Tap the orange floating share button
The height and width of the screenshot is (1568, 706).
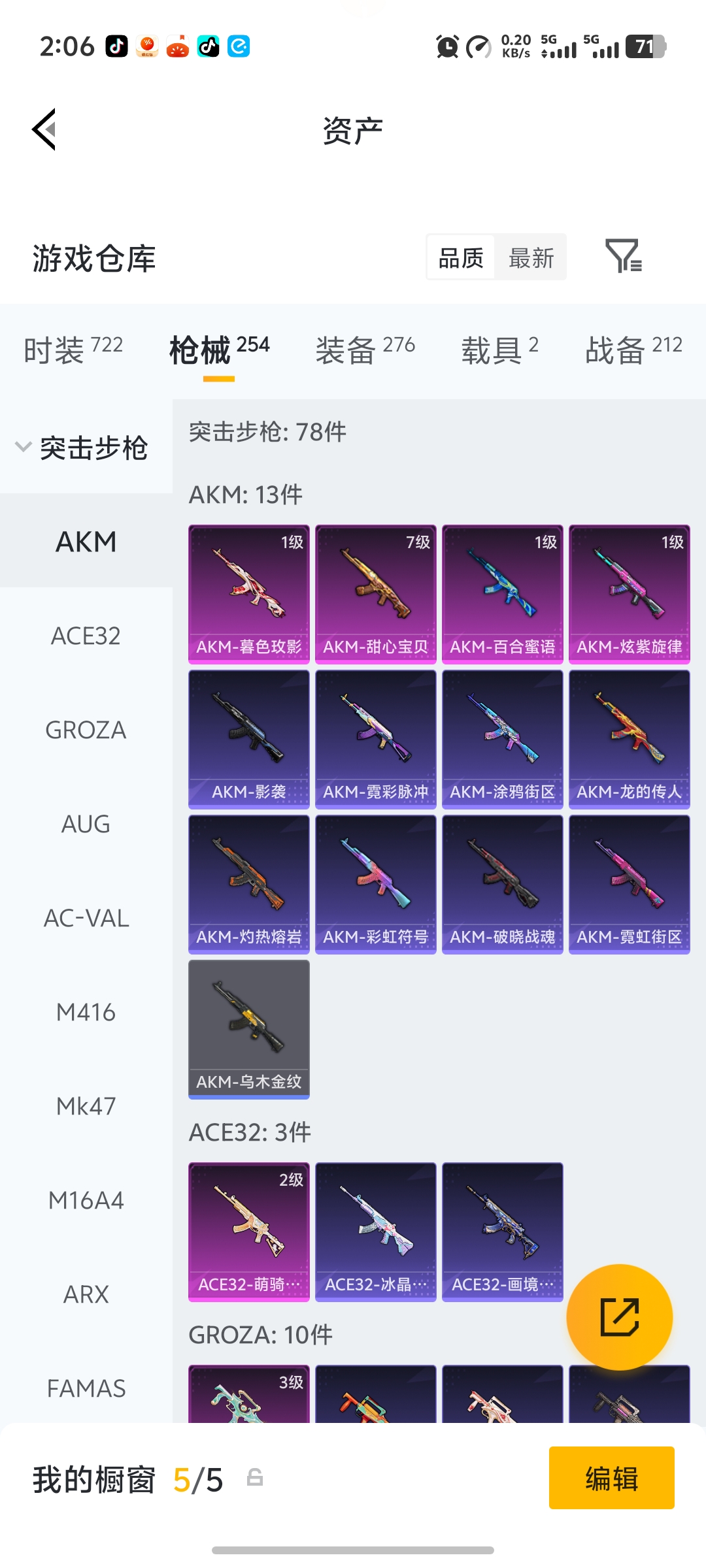619,1316
